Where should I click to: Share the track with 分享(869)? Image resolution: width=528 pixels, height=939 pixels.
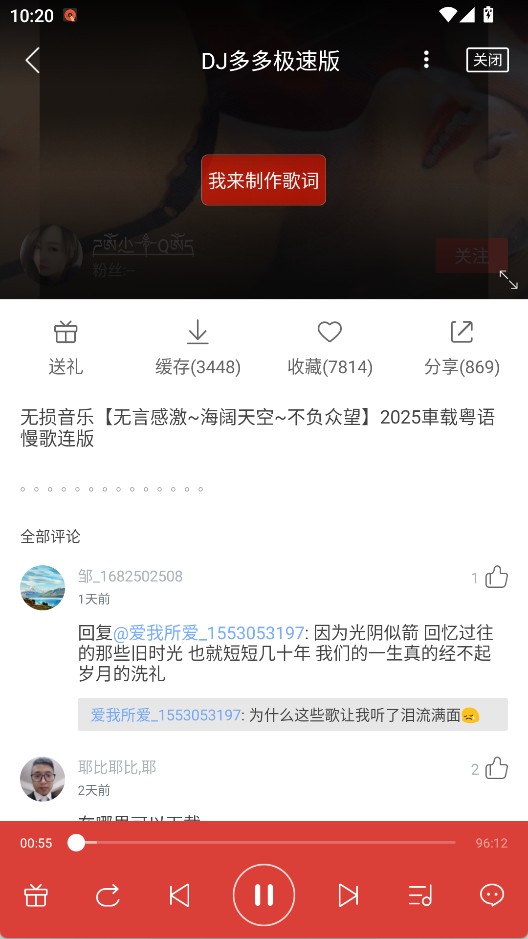coord(462,348)
